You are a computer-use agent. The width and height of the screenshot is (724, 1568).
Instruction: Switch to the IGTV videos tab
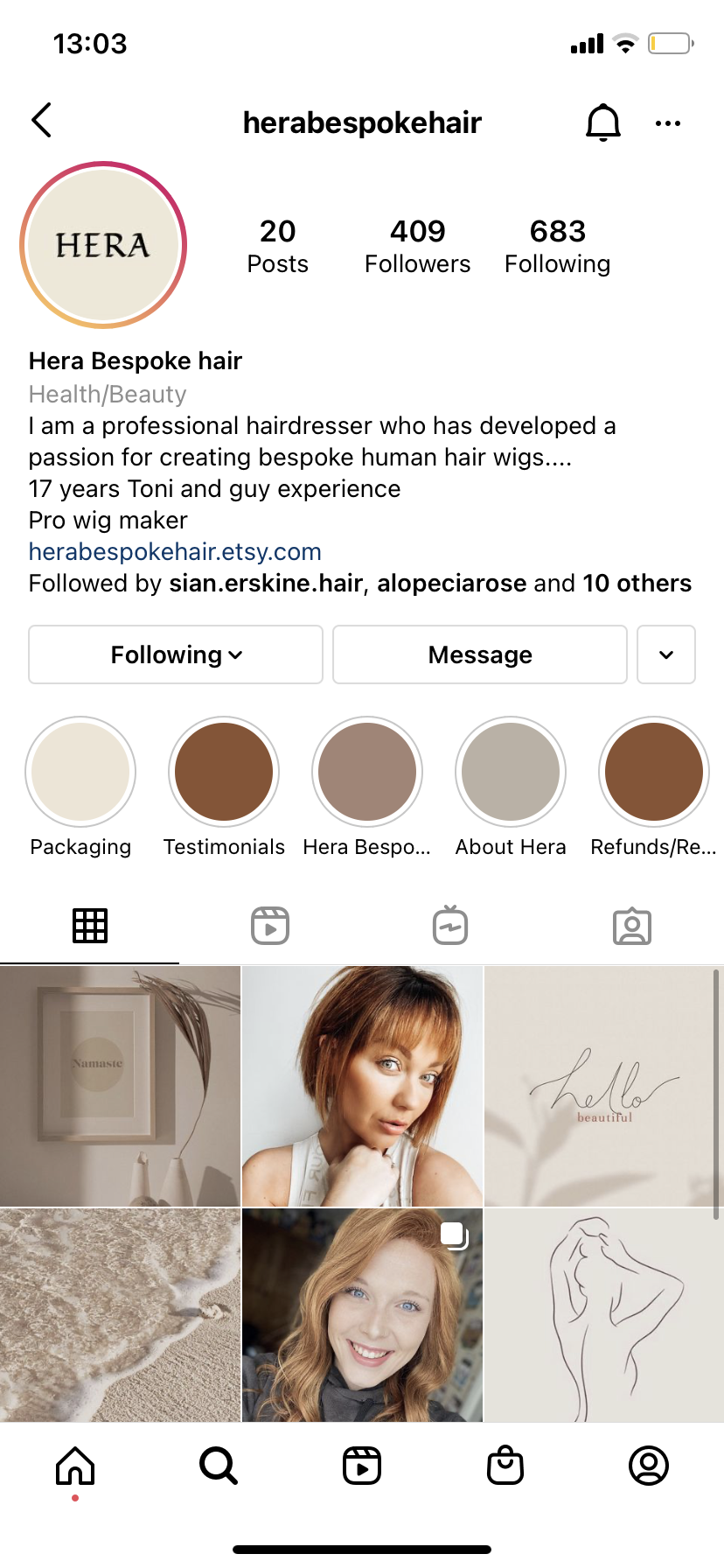click(450, 925)
